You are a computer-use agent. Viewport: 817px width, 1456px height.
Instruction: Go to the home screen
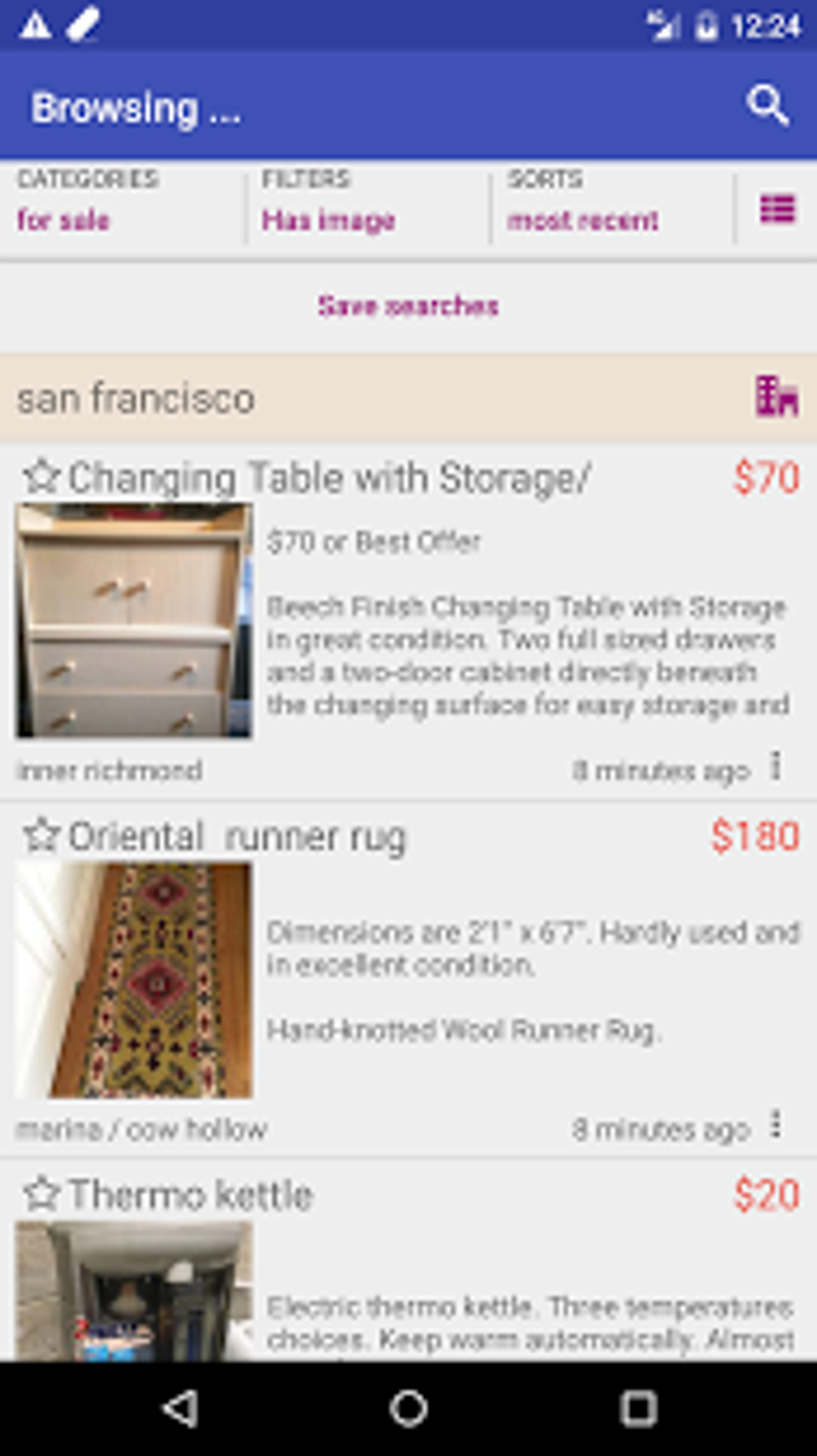(x=408, y=1408)
